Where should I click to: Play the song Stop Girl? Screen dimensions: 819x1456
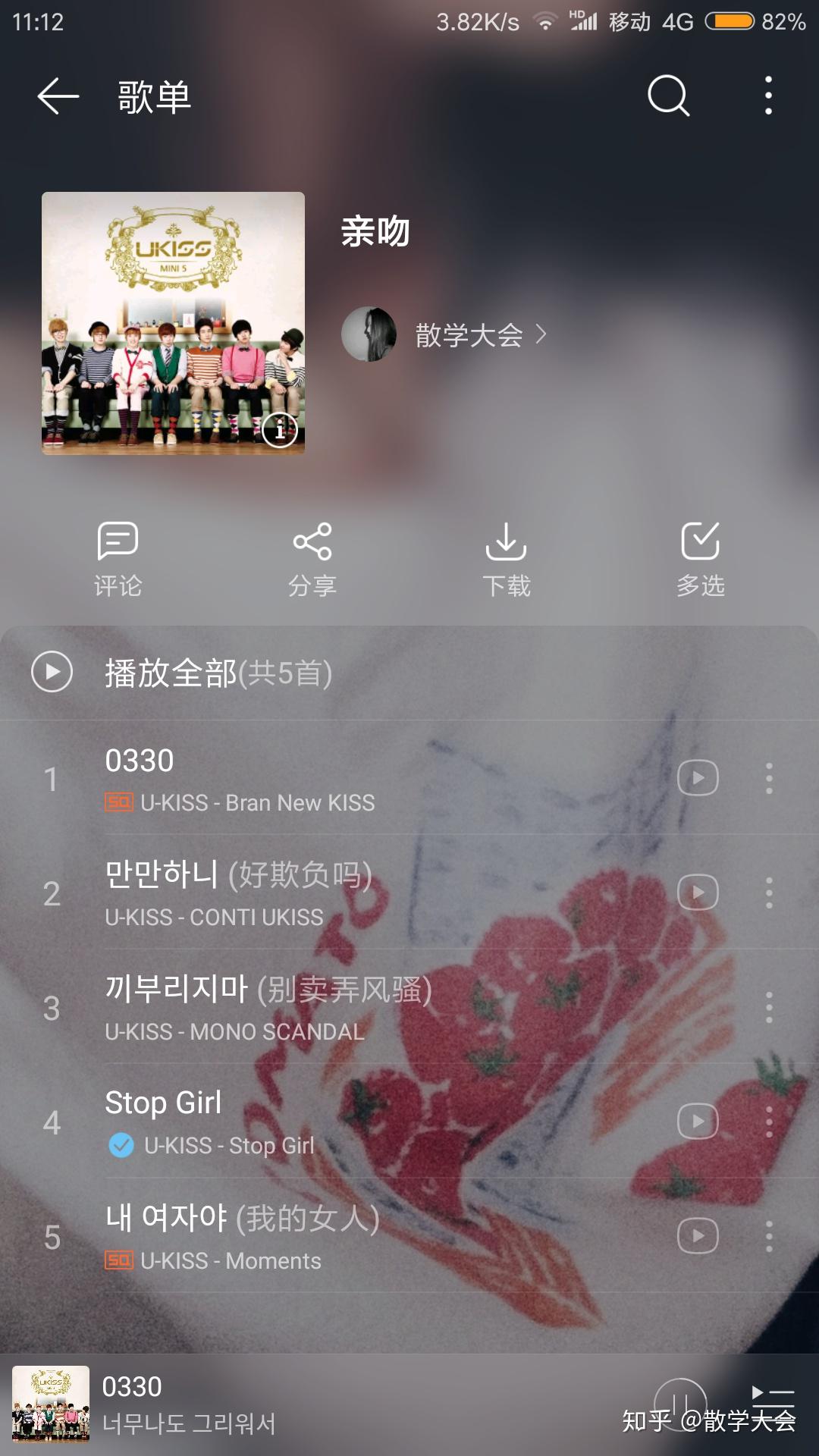[379, 1122]
